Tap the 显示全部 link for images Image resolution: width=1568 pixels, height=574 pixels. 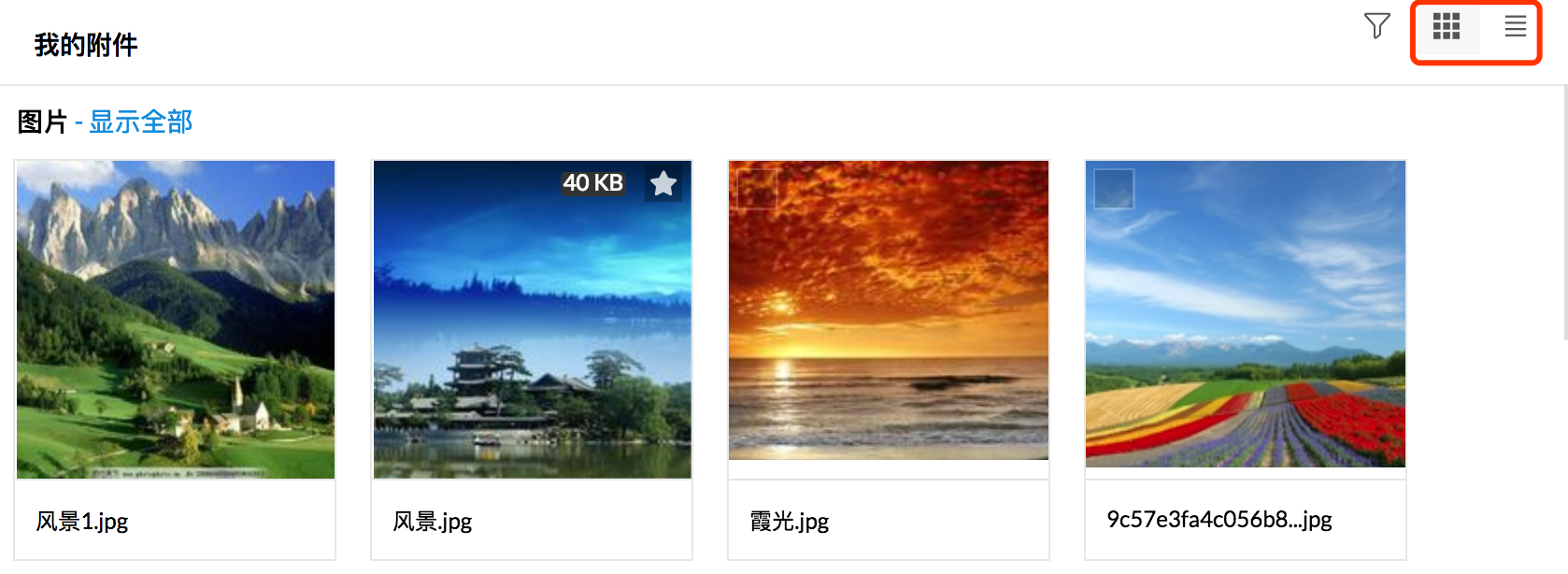[x=140, y=122]
